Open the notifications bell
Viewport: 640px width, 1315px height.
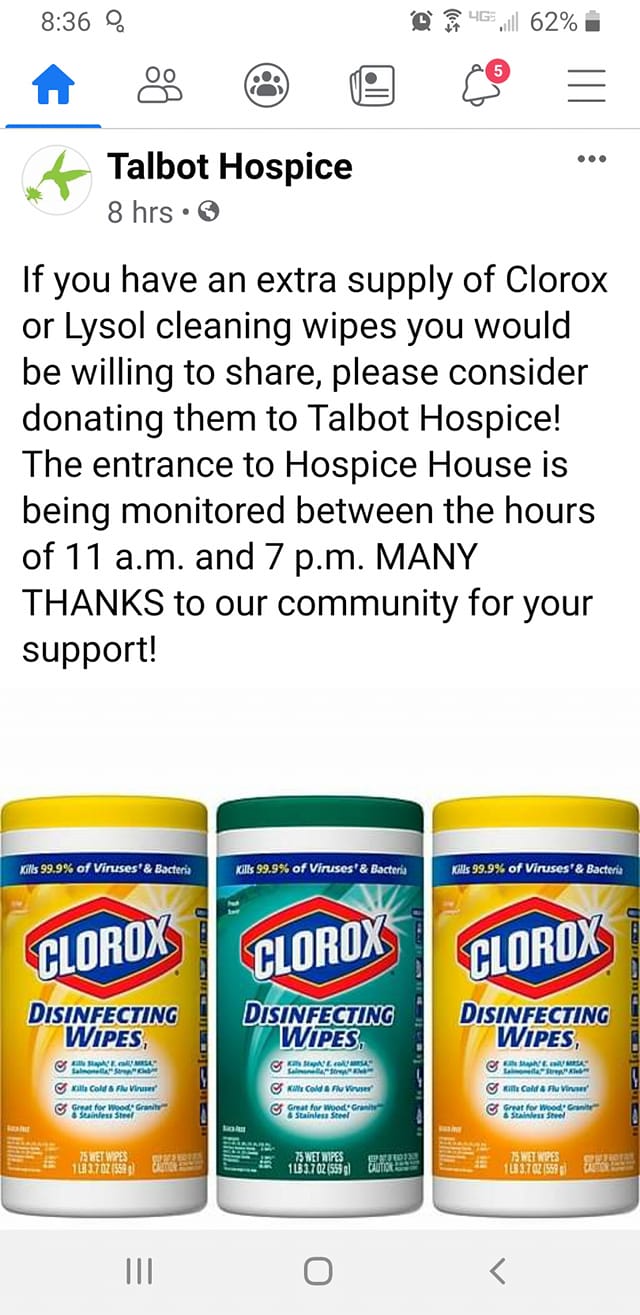click(481, 86)
